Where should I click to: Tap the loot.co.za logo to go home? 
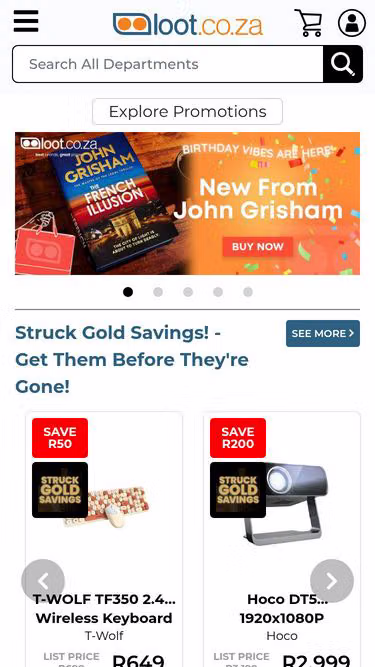coord(188,24)
